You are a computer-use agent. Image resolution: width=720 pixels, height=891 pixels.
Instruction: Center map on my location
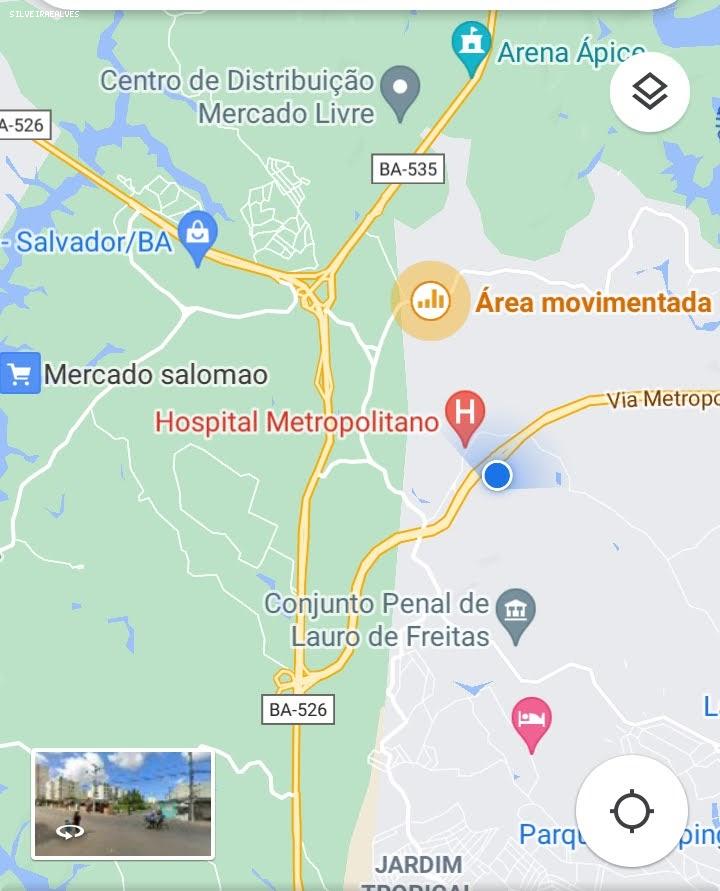(631, 810)
